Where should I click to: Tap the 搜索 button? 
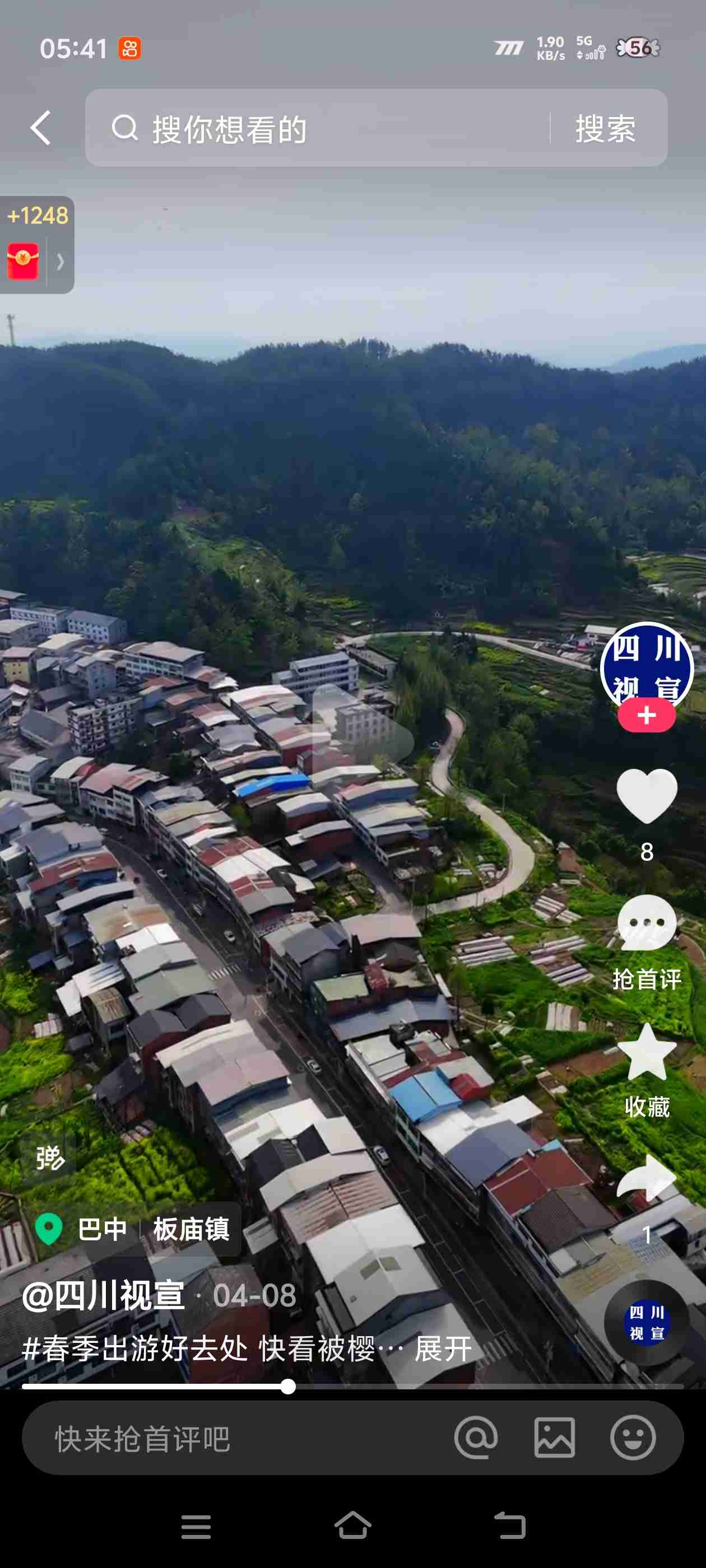(606, 128)
